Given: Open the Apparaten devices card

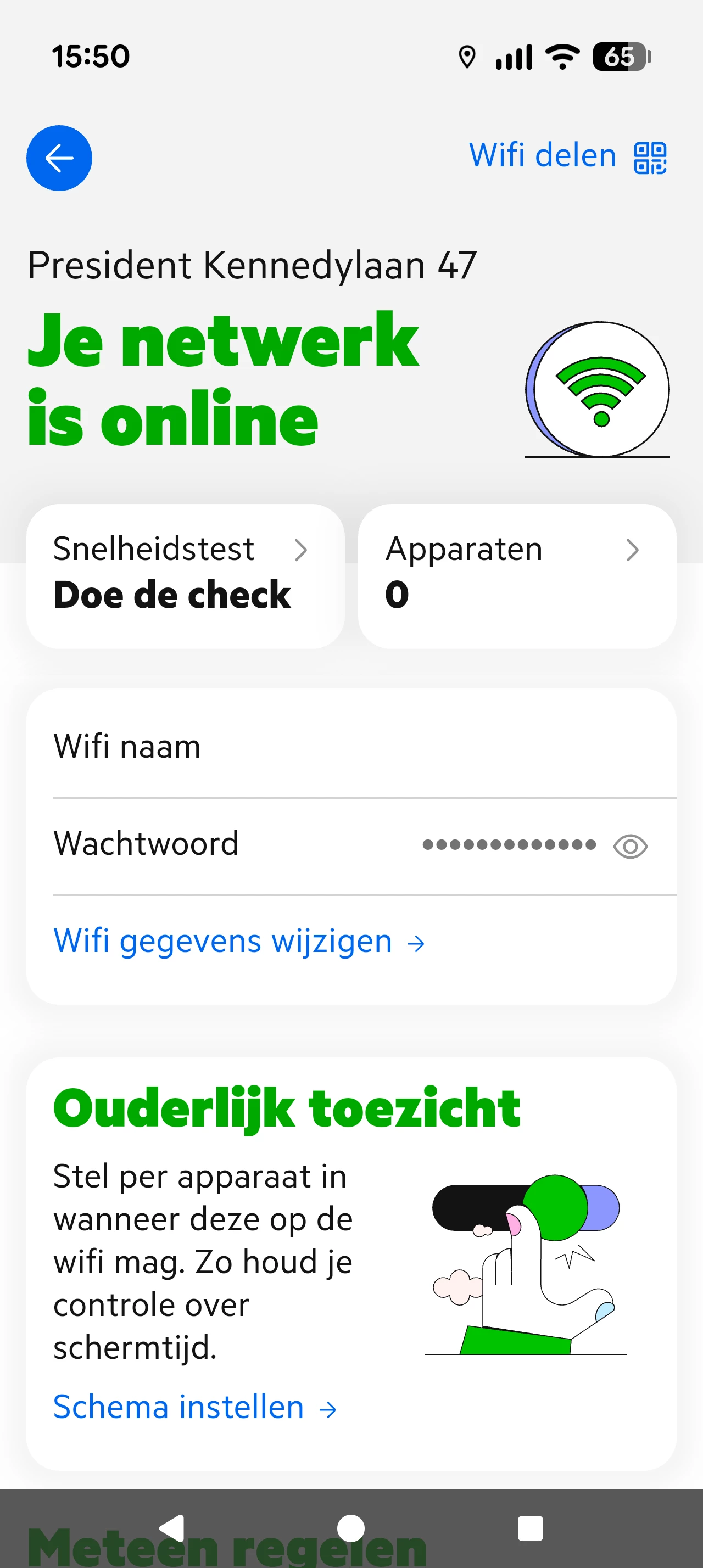Looking at the screenshot, I should point(517,575).
